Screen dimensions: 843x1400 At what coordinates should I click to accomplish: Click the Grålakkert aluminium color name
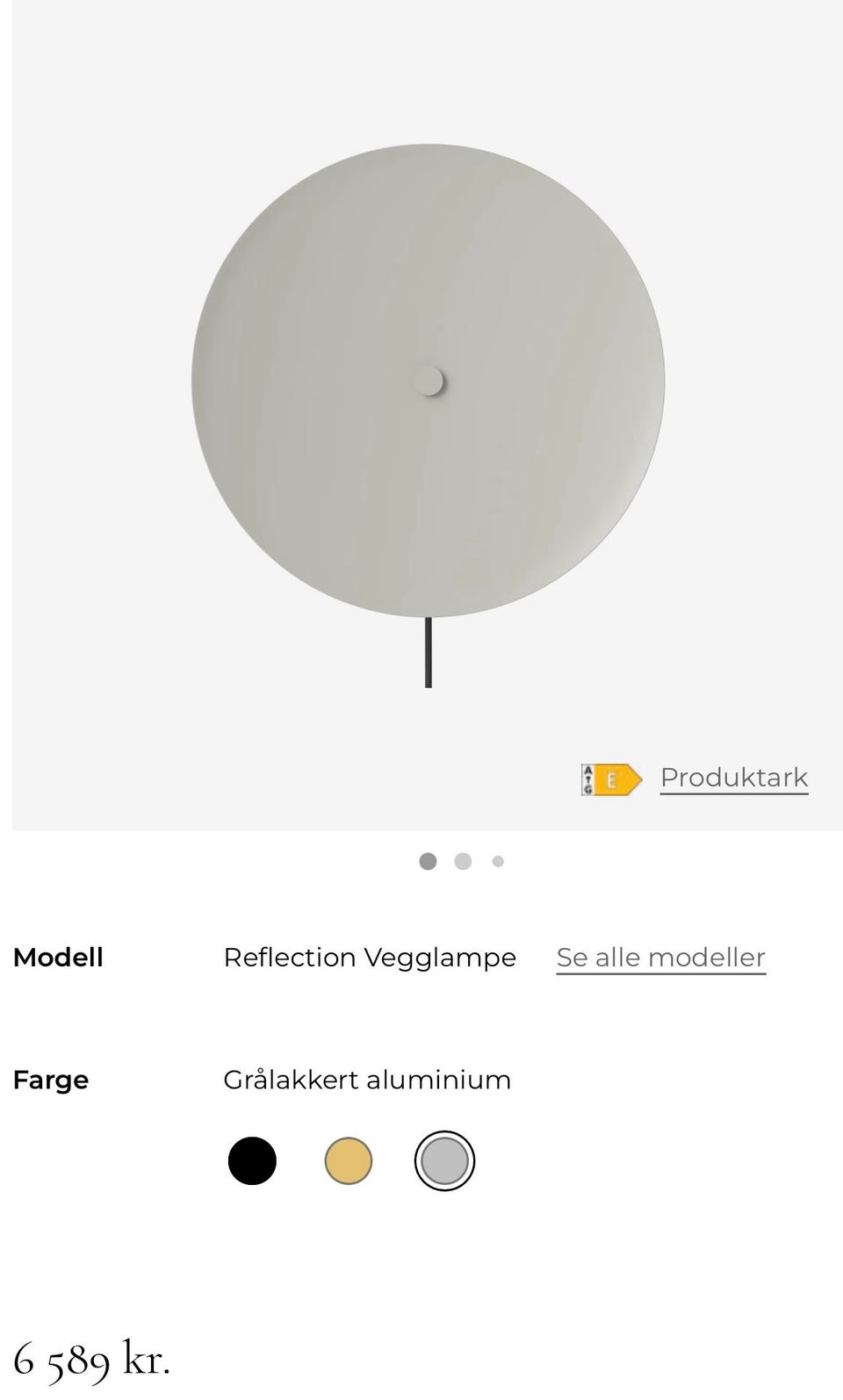[368, 1080]
